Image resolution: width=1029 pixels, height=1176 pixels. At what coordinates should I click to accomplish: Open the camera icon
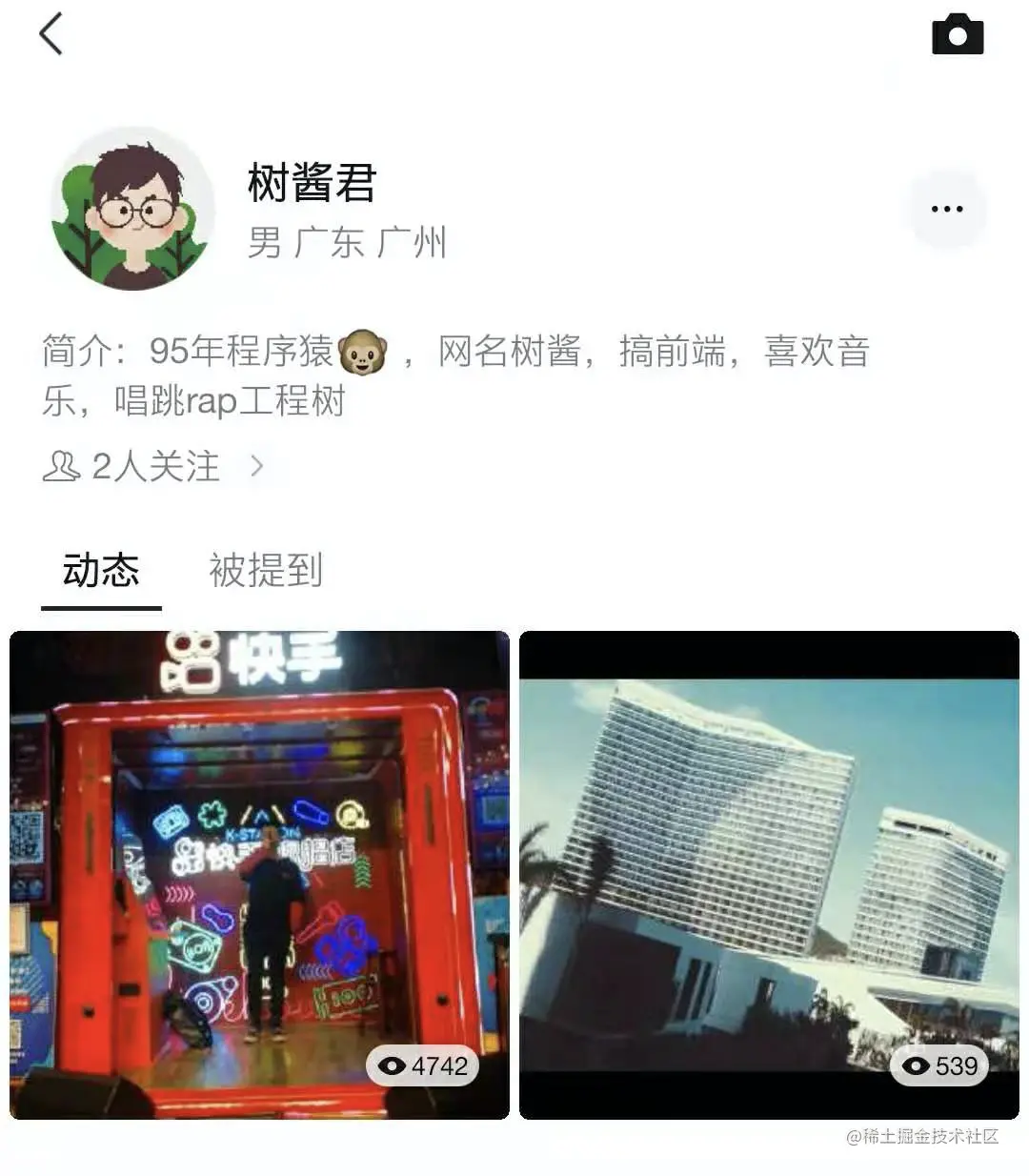pyautogui.click(x=957, y=34)
